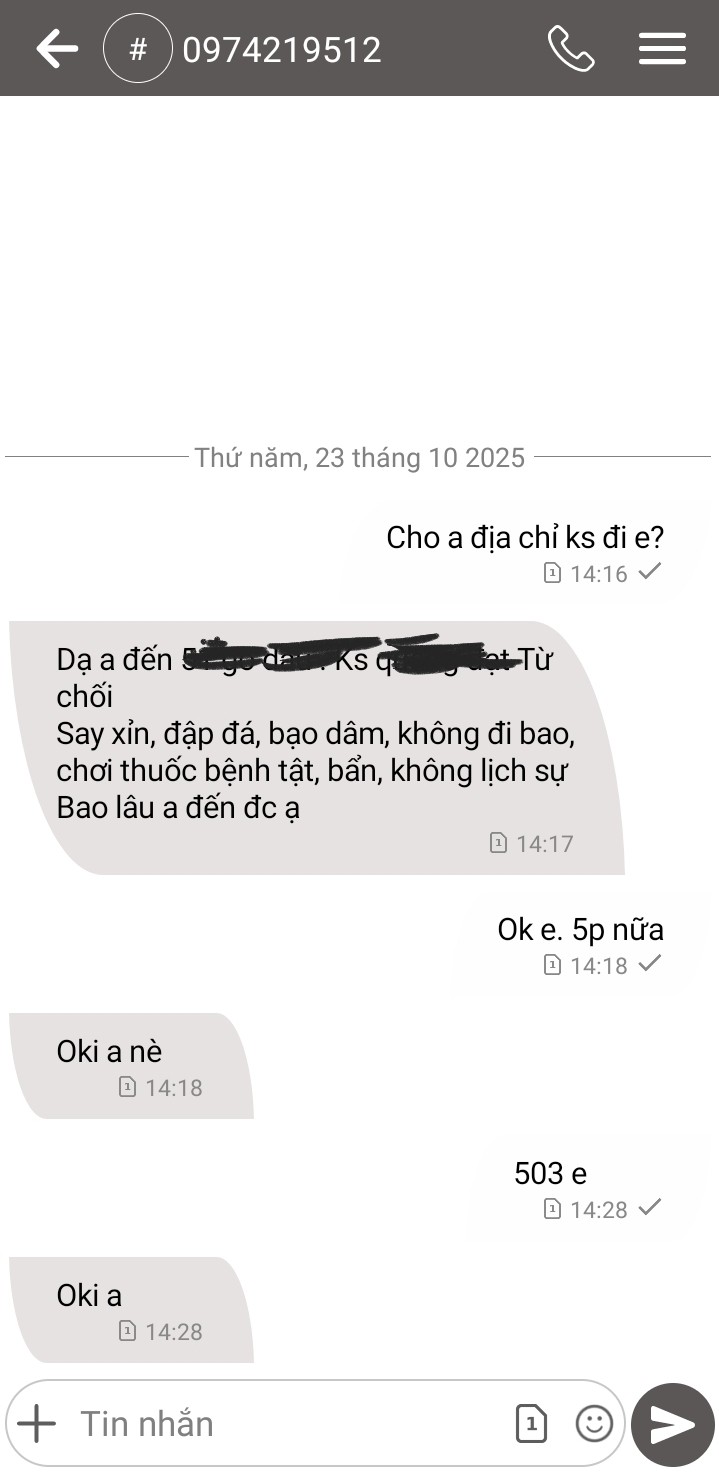The width and height of the screenshot is (719, 1472).
Task: Open the emoji picker
Action: click(x=594, y=1423)
